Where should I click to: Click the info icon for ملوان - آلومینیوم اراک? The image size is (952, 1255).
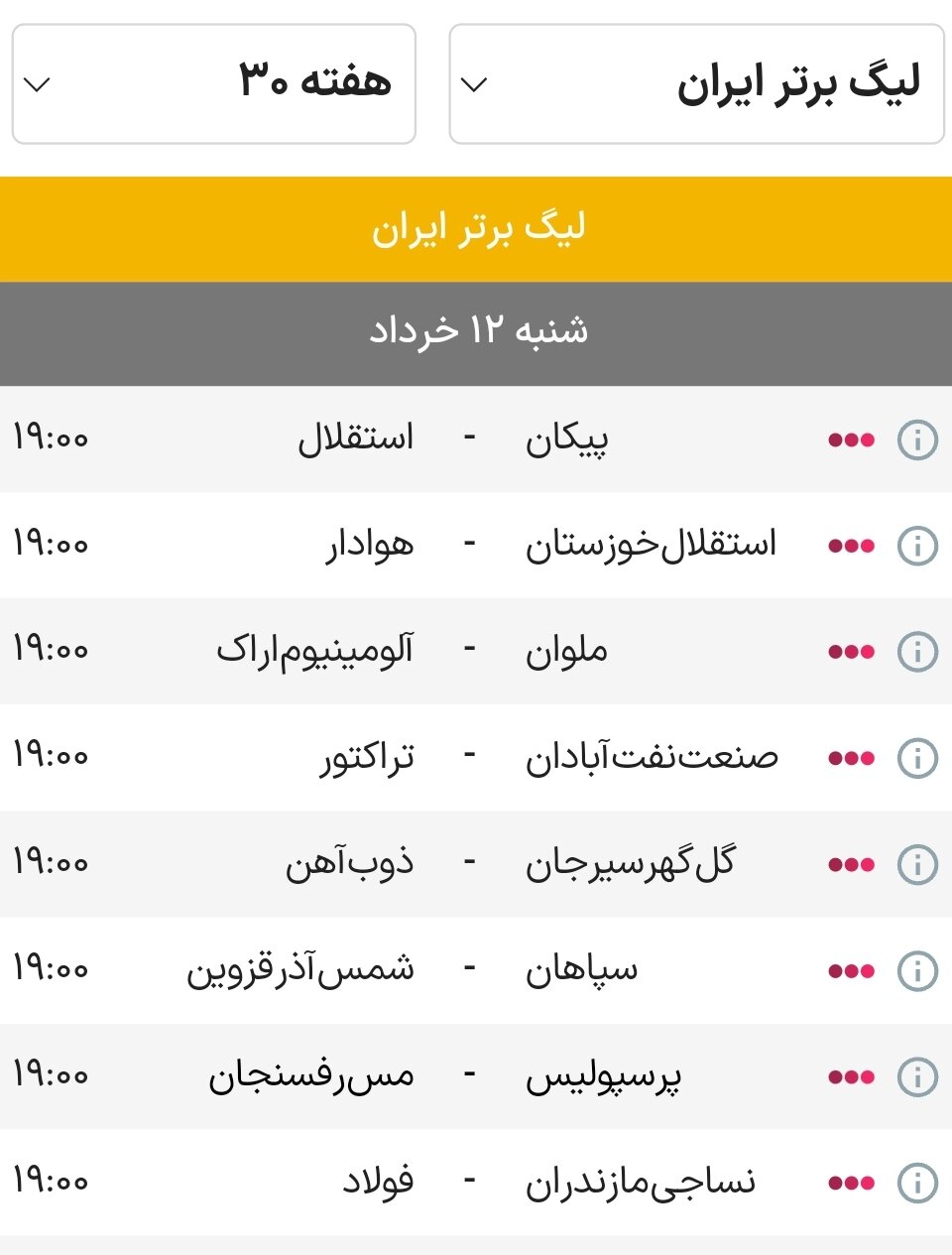918,650
